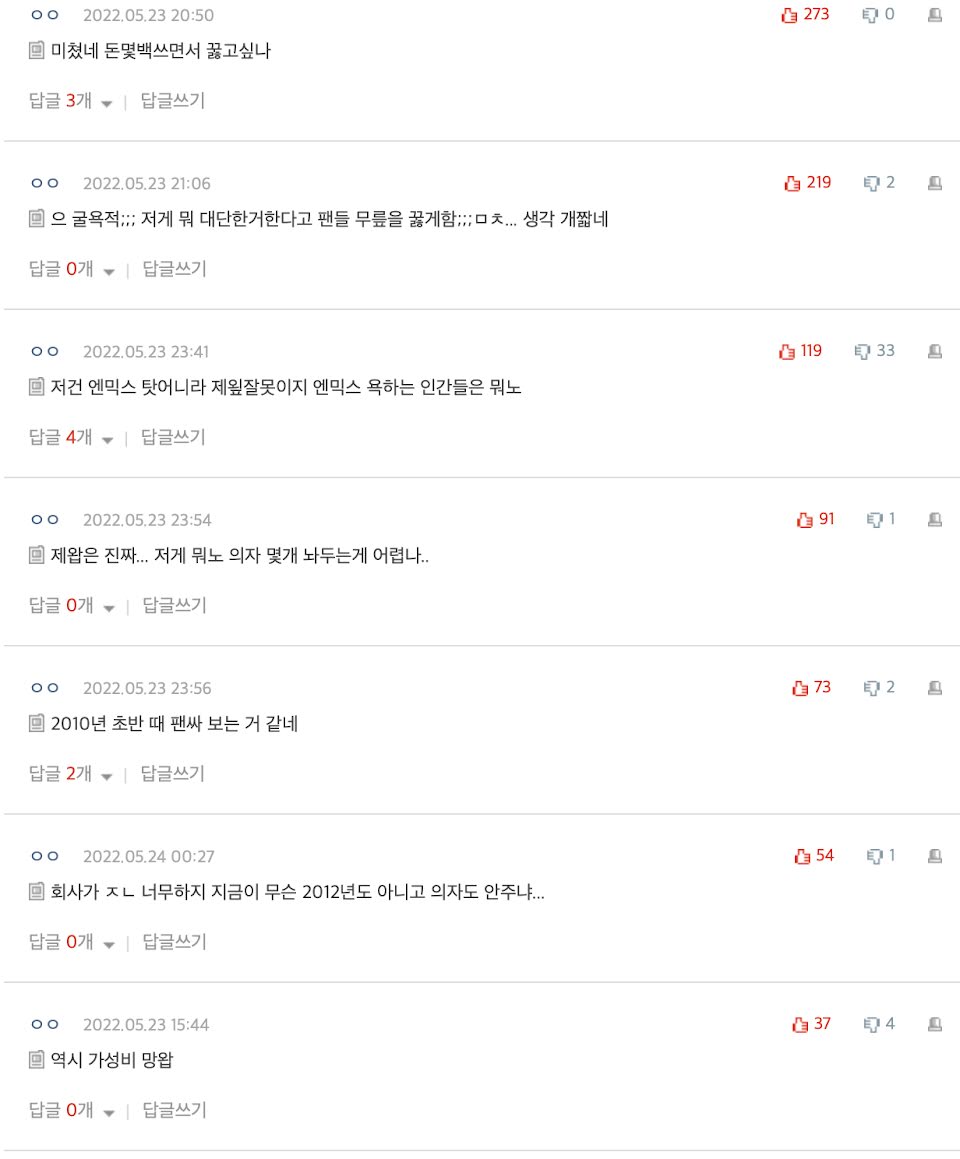Expand the 2 replies under the 23:56 comment

tap(70, 773)
